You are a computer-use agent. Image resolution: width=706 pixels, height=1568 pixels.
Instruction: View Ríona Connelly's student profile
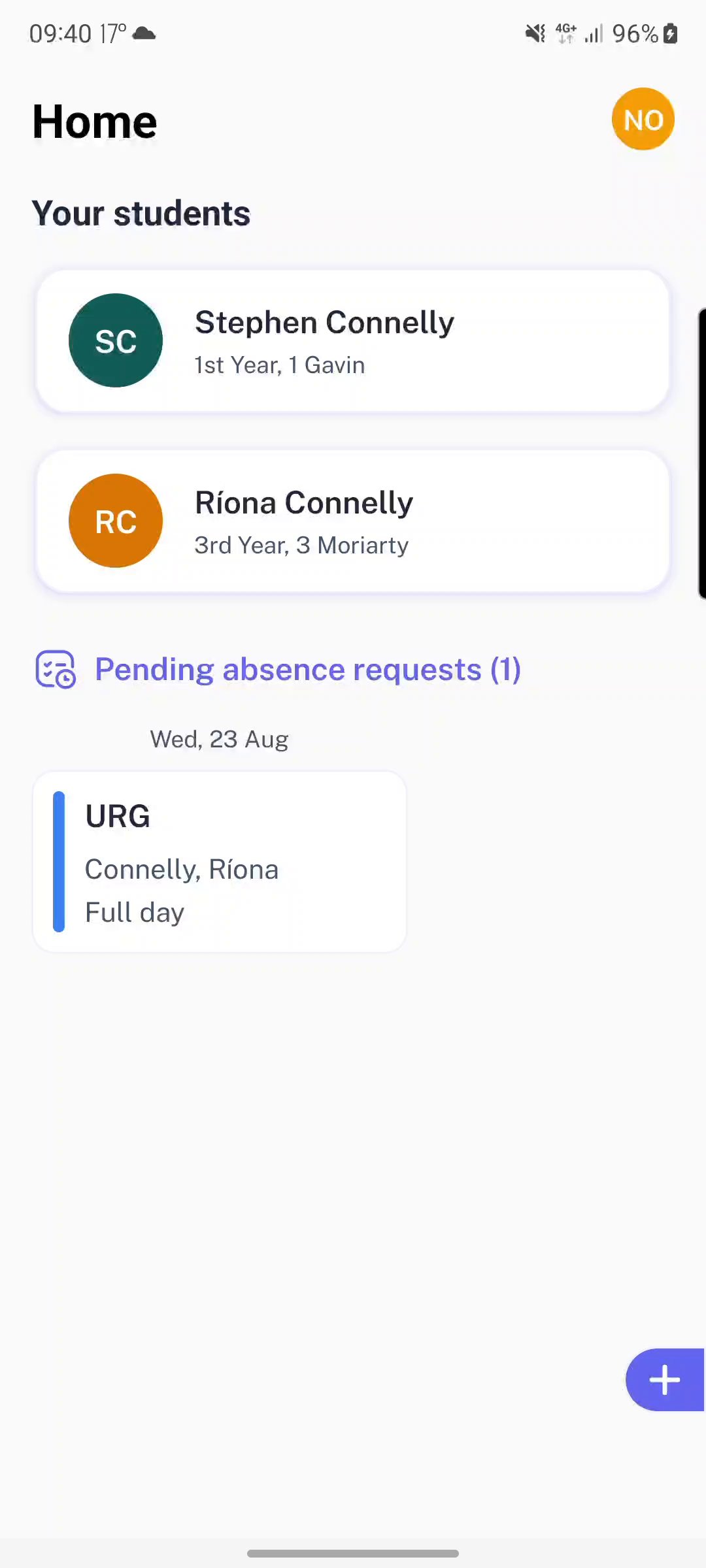point(352,521)
